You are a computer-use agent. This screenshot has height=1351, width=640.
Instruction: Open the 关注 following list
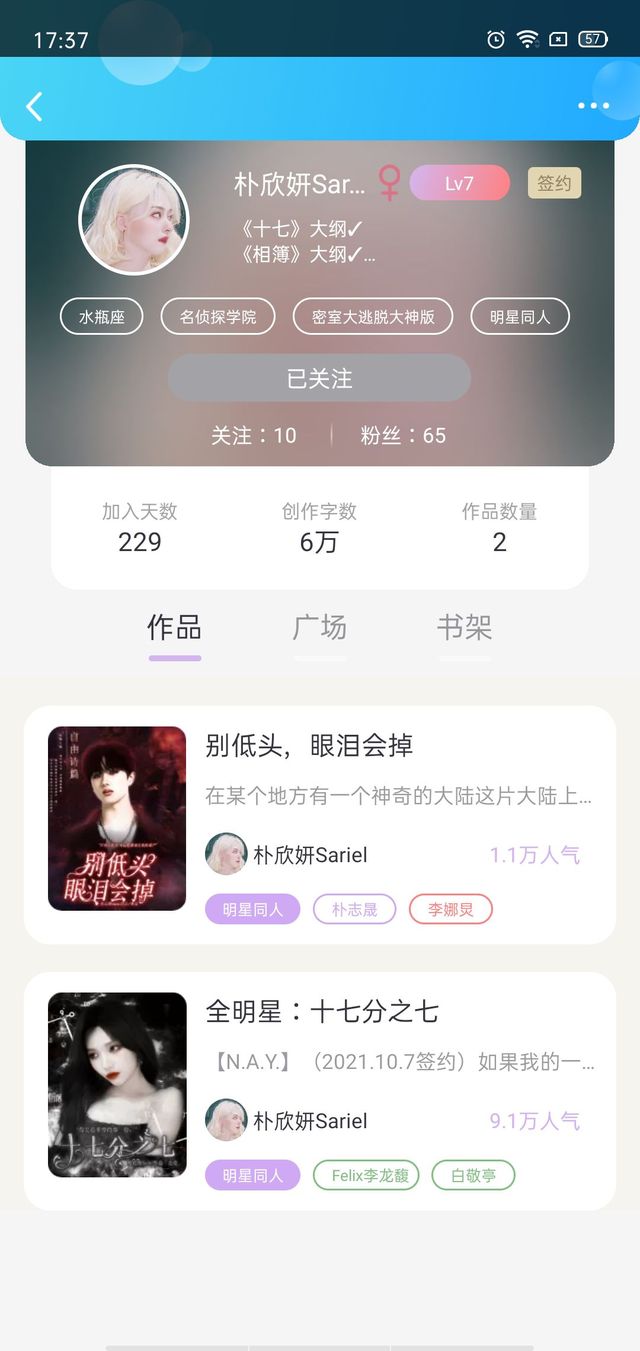[x=254, y=435]
